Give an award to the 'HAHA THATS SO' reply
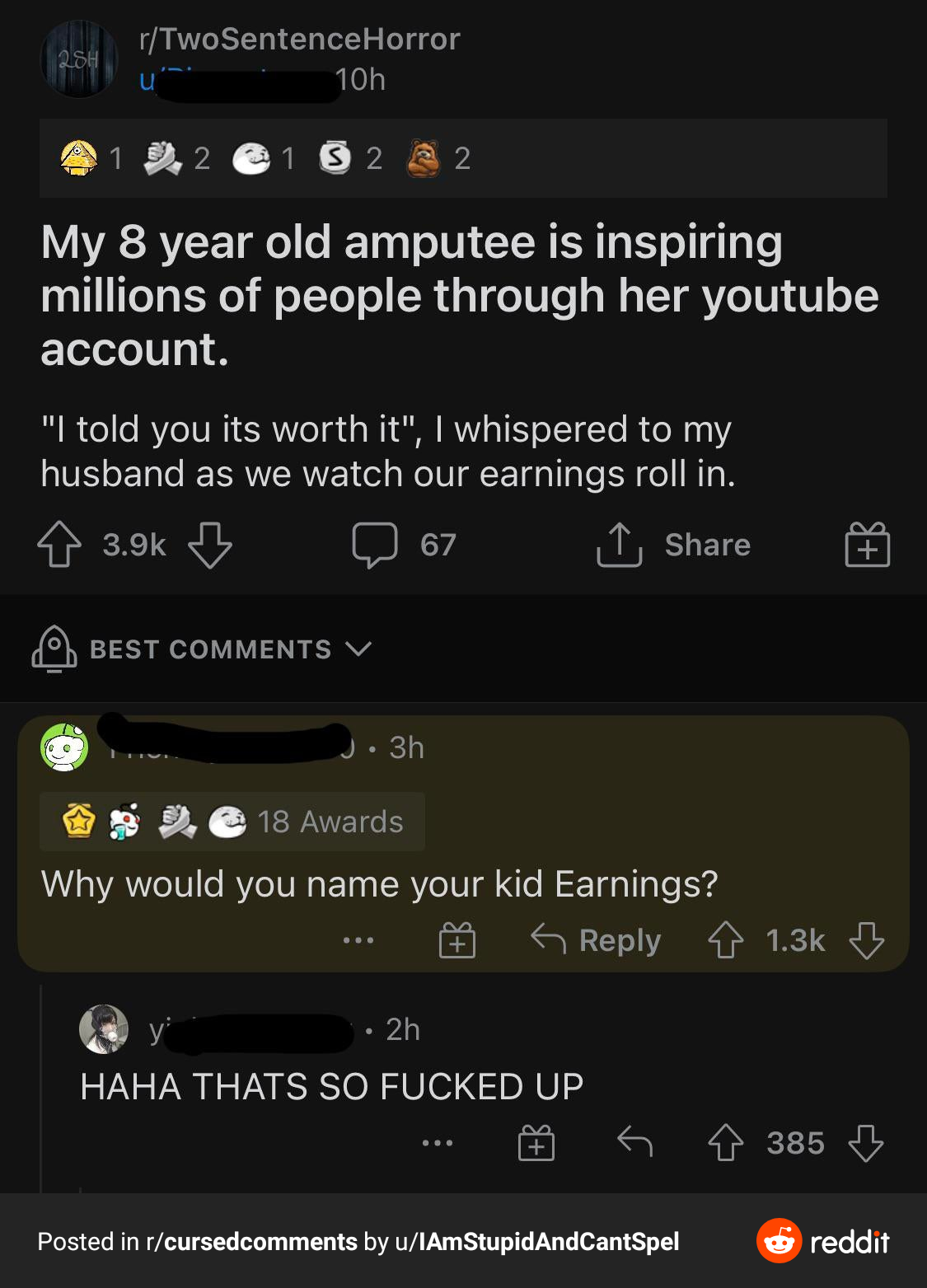The width and height of the screenshot is (927, 1288). click(x=536, y=1143)
